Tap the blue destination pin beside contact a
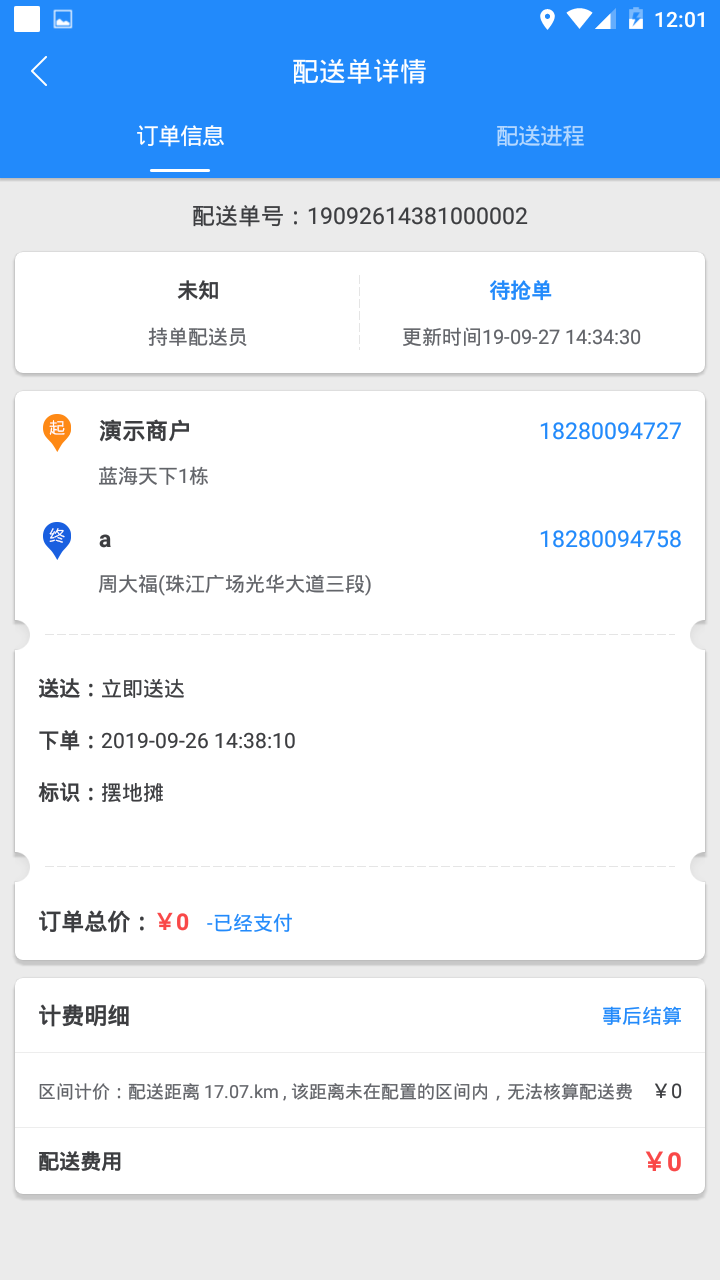This screenshot has width=720, height=1280. point(57,540)
